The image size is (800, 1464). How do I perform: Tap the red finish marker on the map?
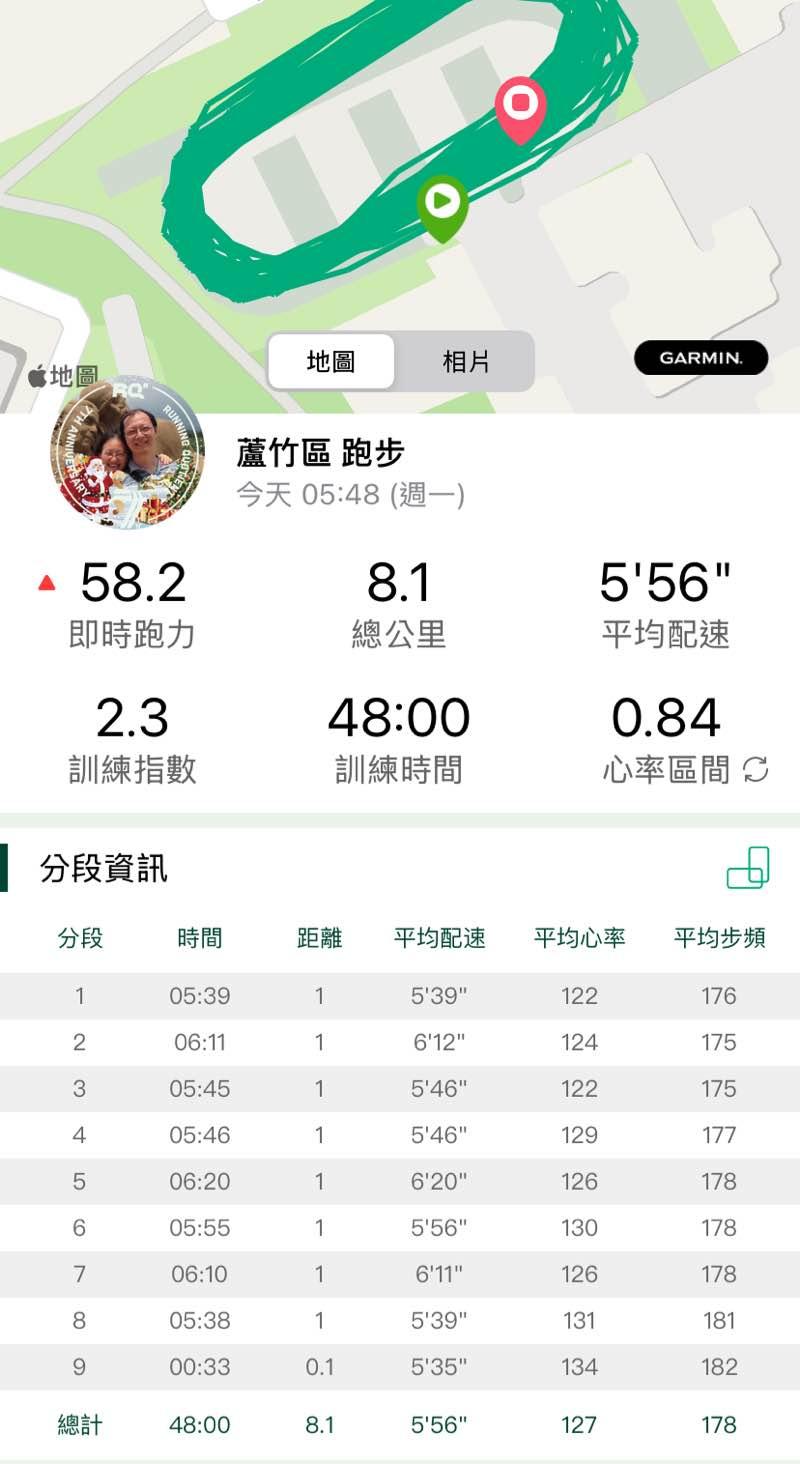click(x=520, y=106)
